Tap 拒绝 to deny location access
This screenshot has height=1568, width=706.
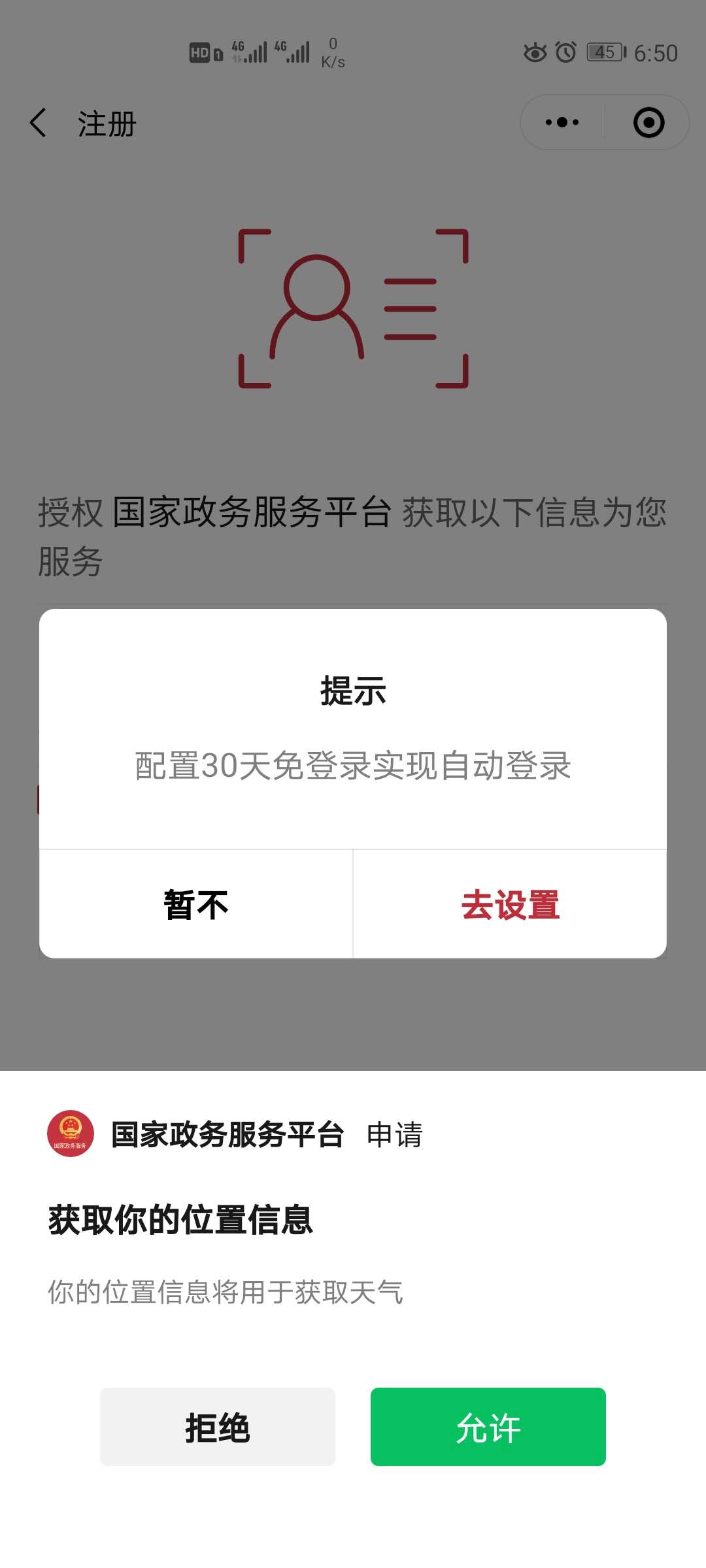[x=218, y=1427]
